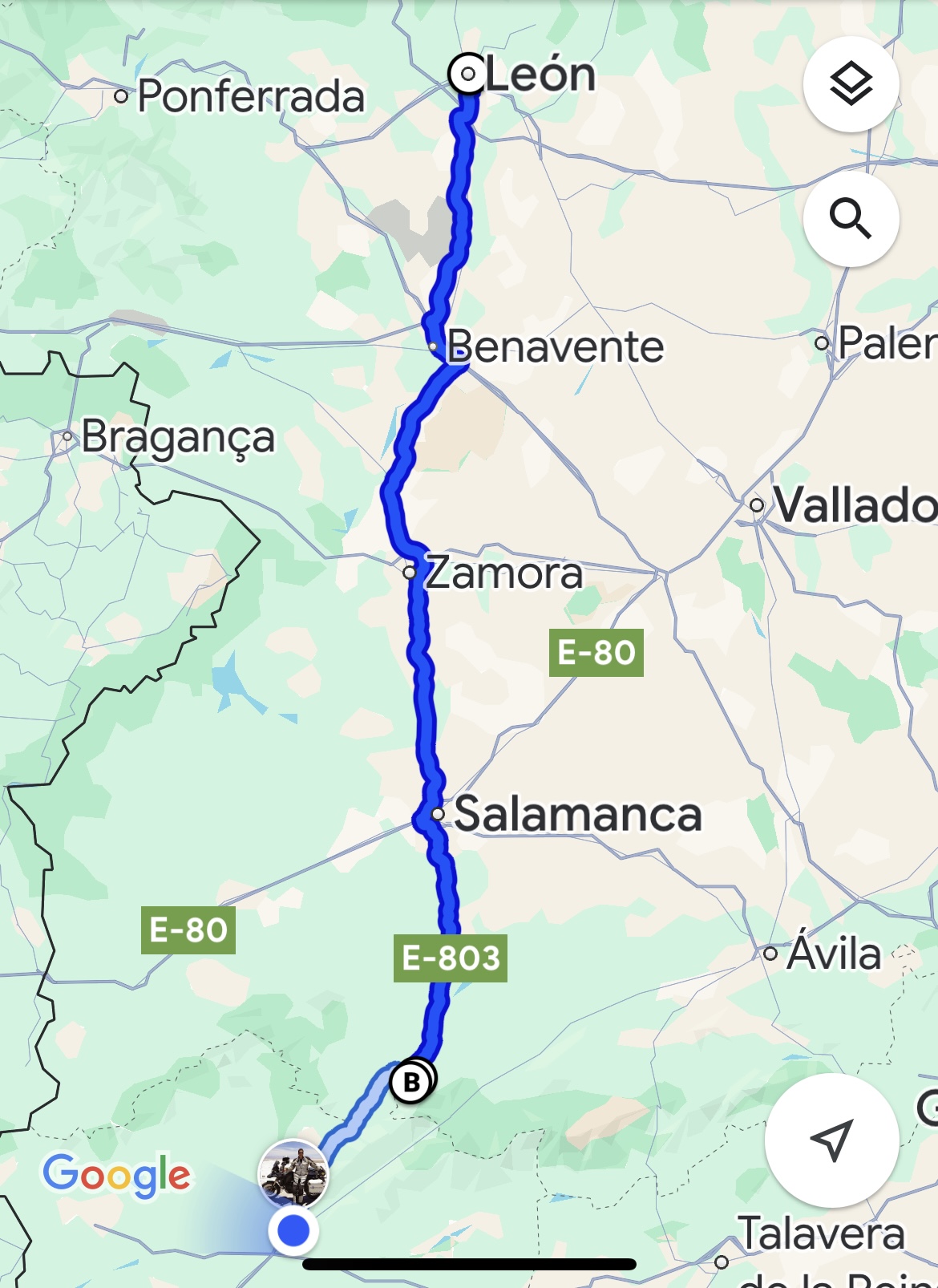Tap the search magnifier button
Viewport: 938px width, 1288px height.
851,219
